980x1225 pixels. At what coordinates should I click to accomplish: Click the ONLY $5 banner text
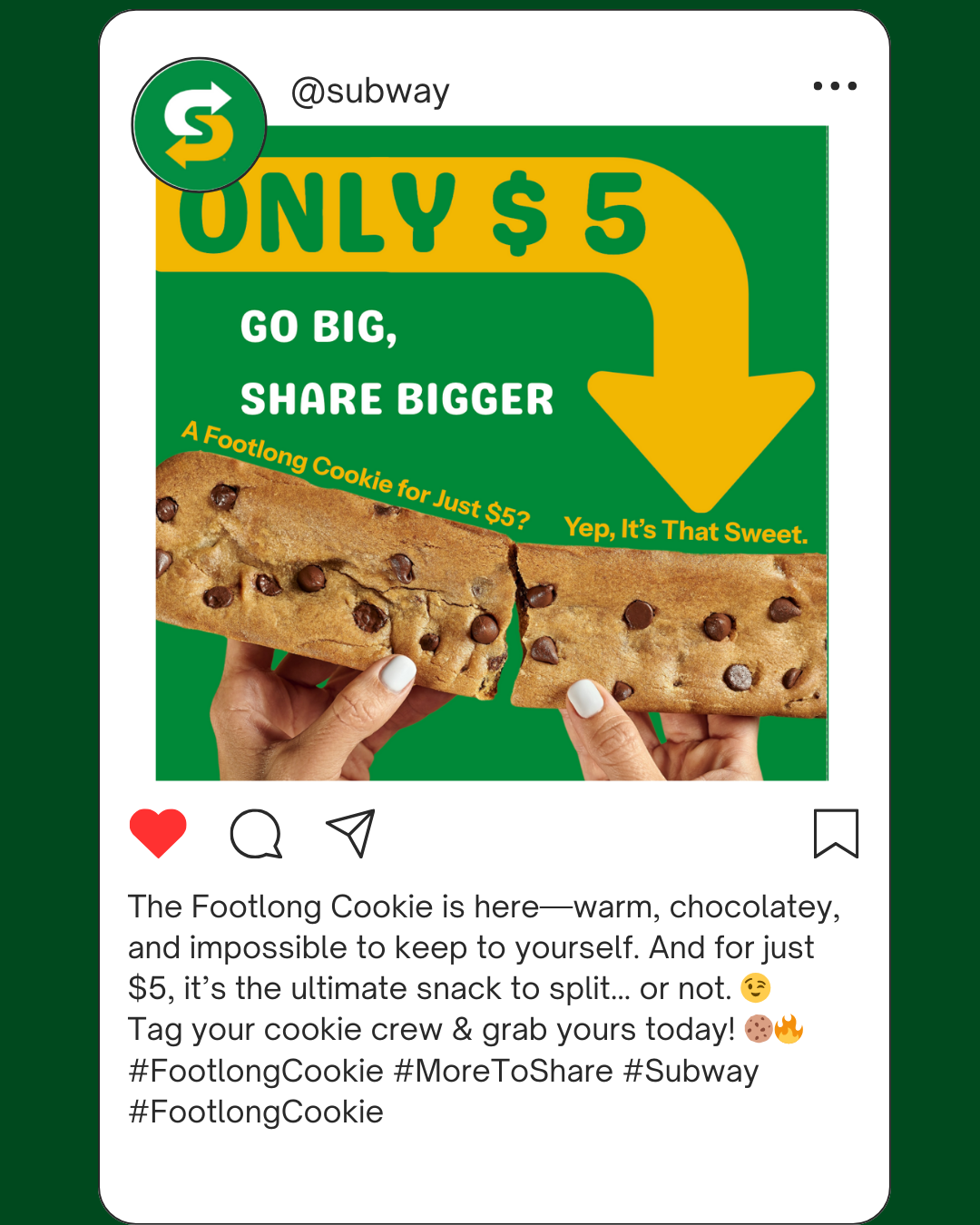413,213
